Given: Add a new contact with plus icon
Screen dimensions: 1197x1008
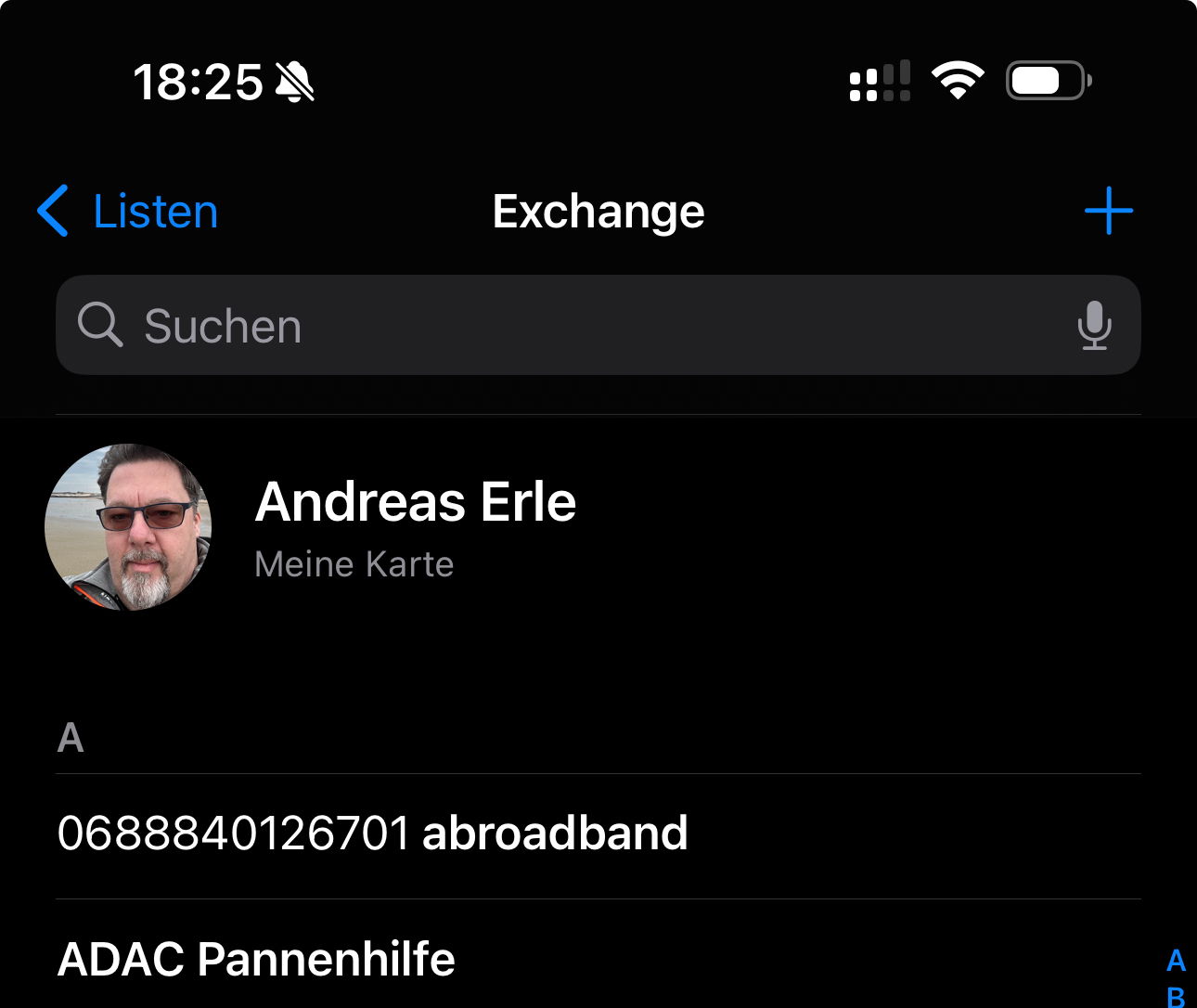Looking at the screenshot, I should point(1109,212).
